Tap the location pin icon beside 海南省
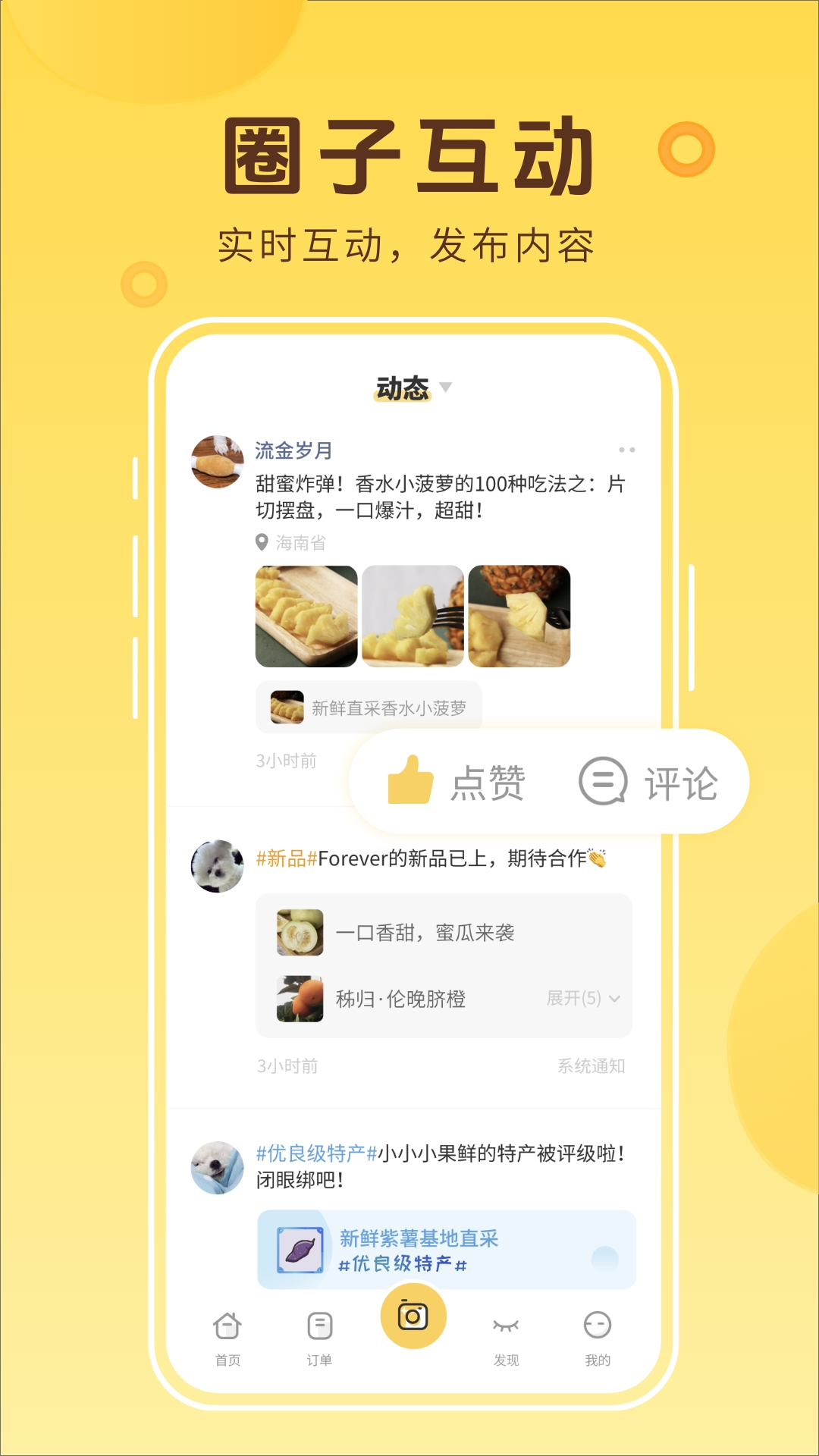The image size is (819, 1456). click(x=259, y=543)
